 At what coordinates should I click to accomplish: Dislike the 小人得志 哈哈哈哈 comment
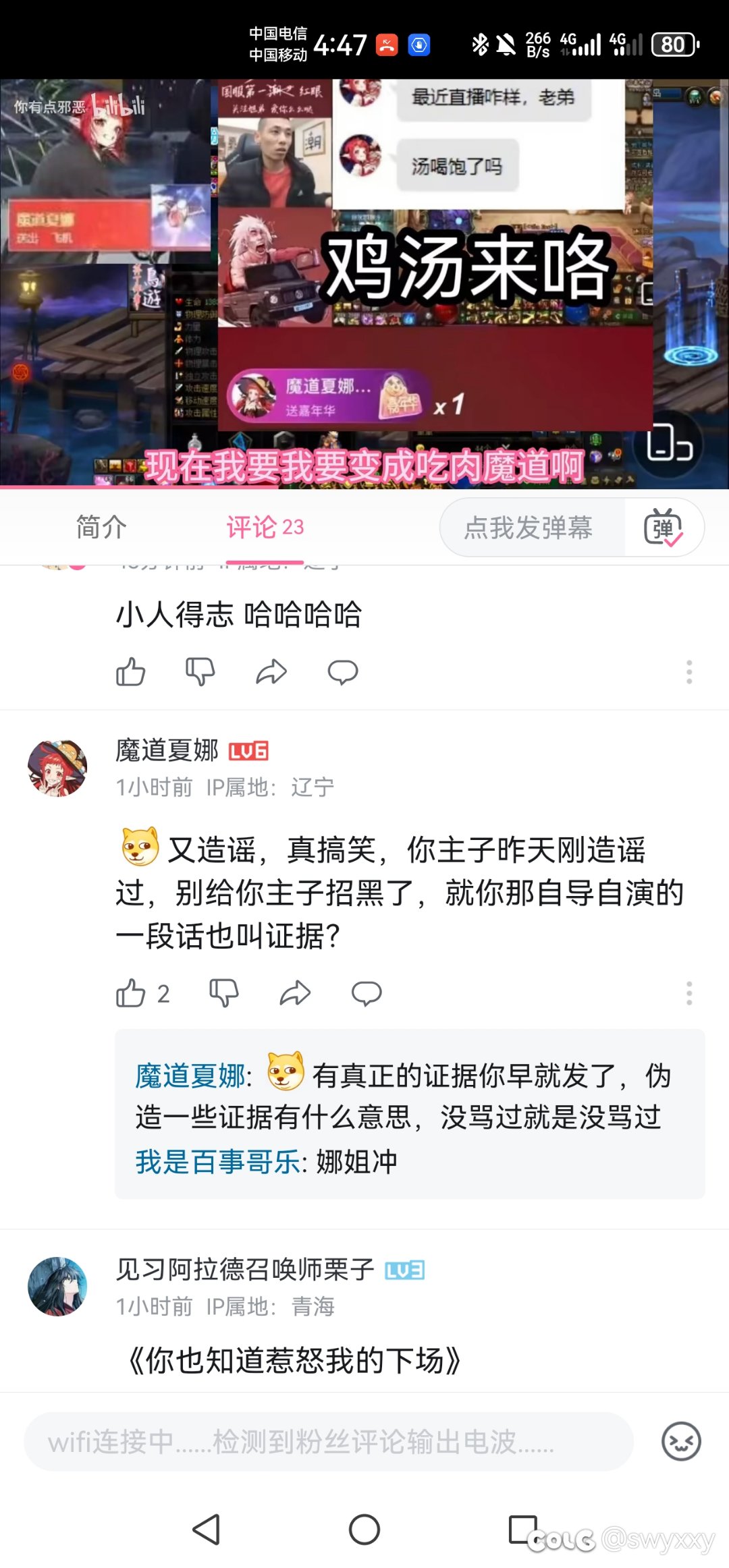click(x=200, y=672)
